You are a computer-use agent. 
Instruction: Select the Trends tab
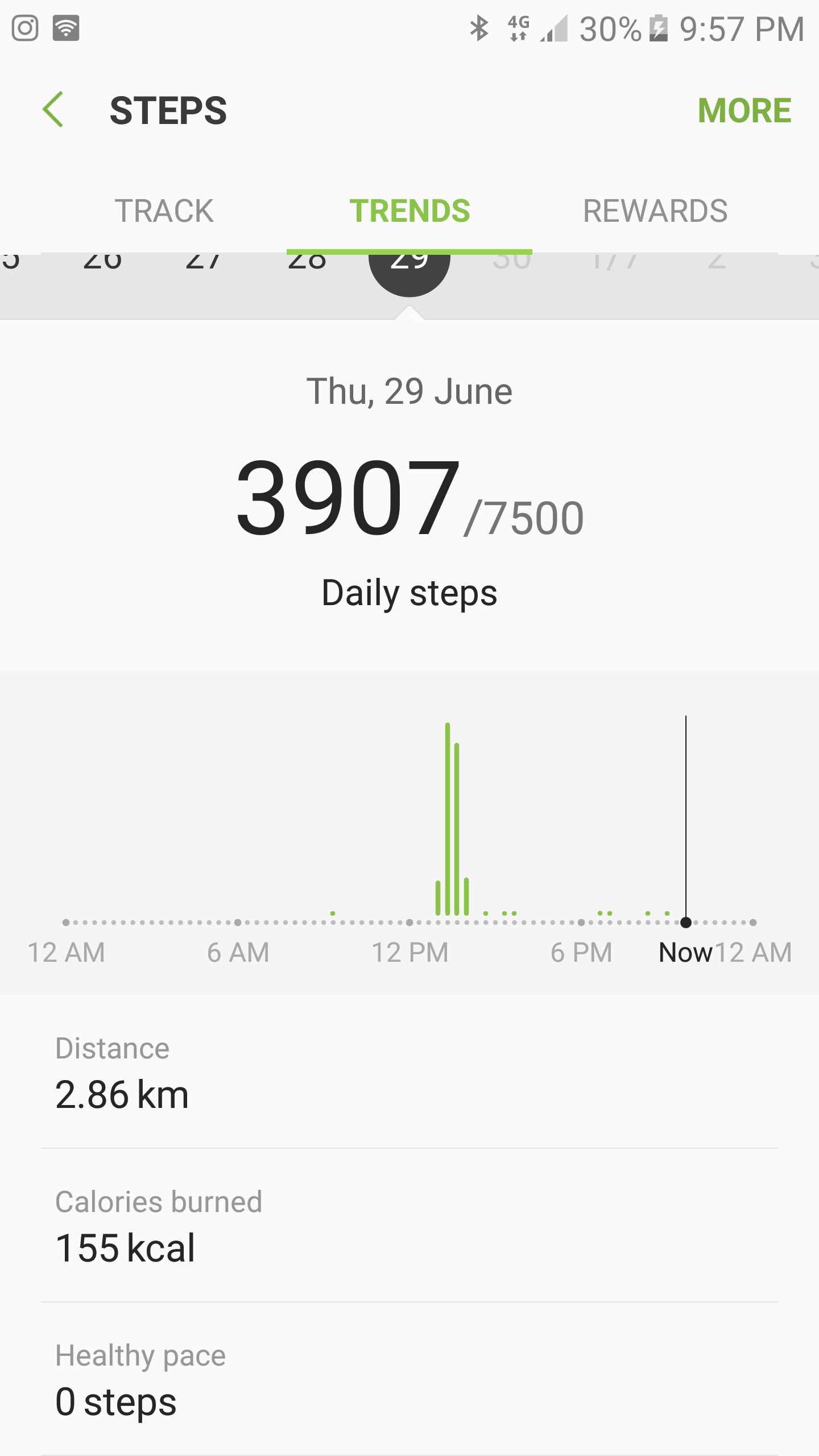(409, 211)
